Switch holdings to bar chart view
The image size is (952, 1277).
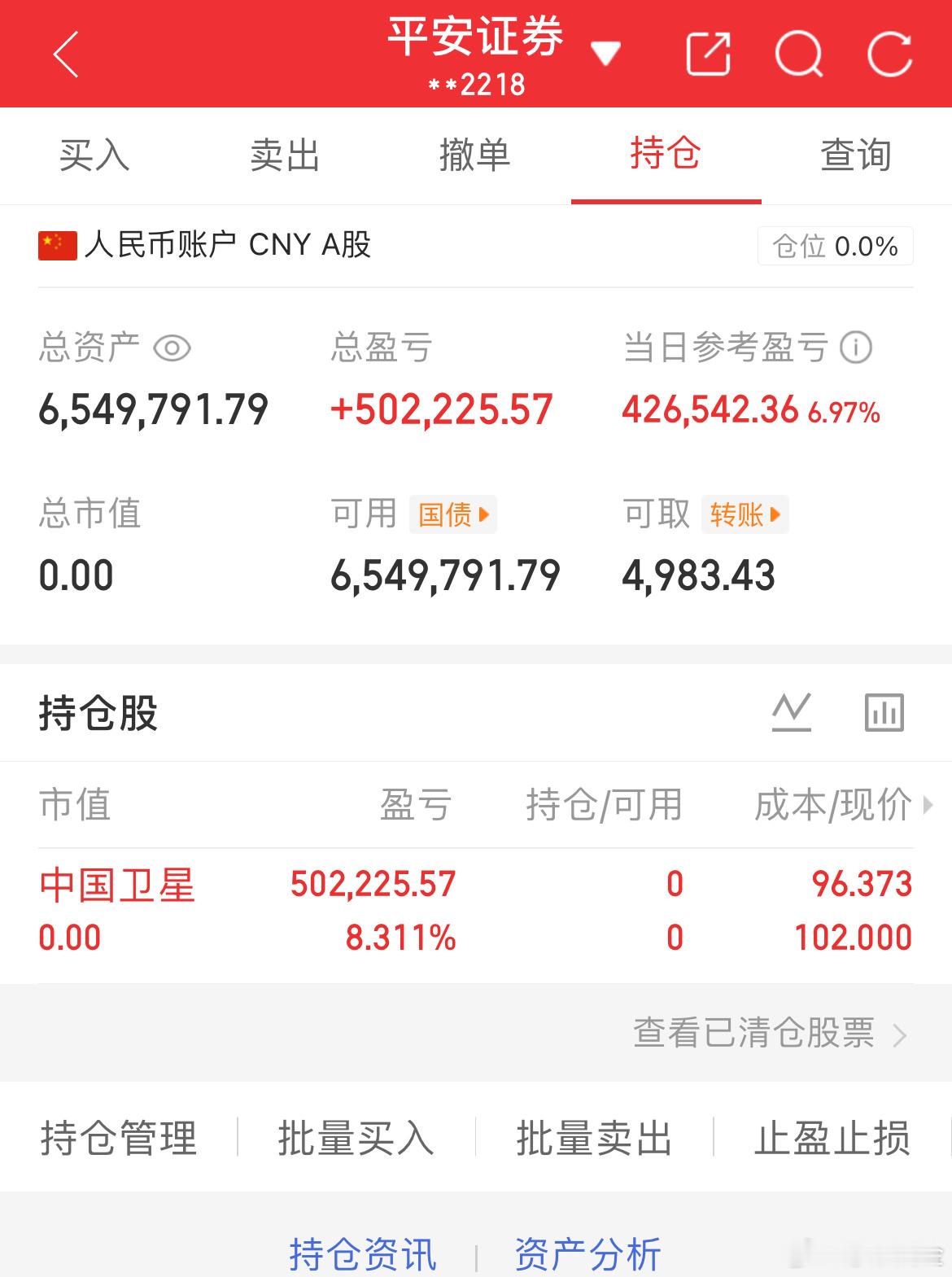(x=884, y=711)
